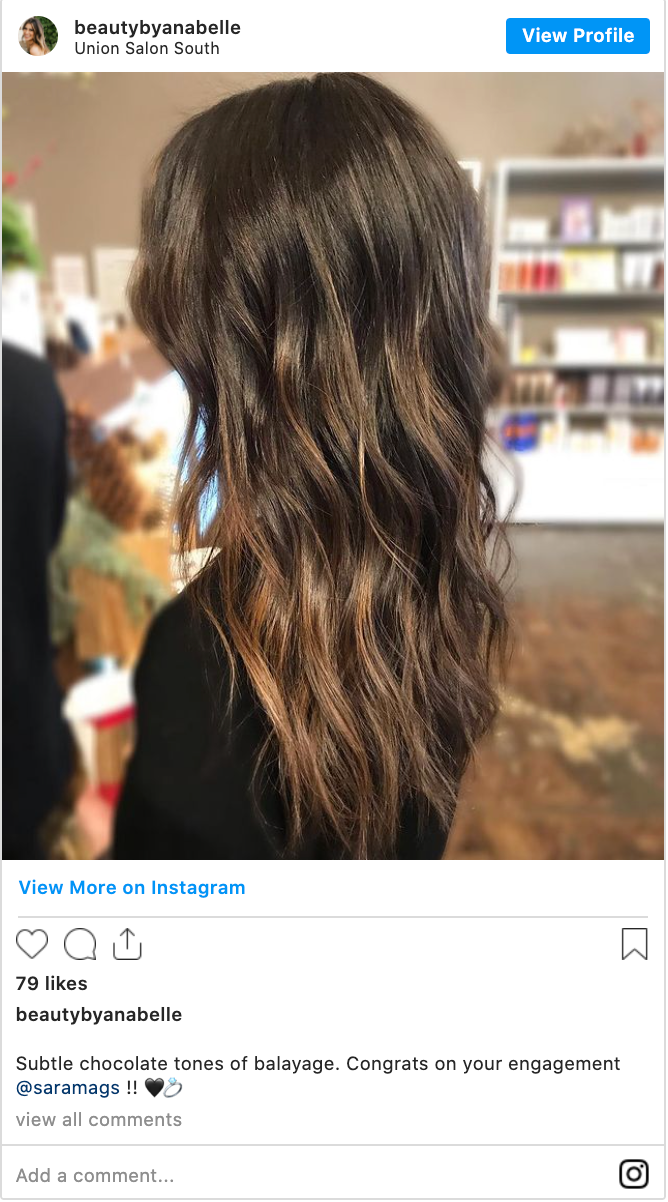Viewport: 668px width, 1202px height.
Task: Open the hair photo post
Action: point(334,466)
